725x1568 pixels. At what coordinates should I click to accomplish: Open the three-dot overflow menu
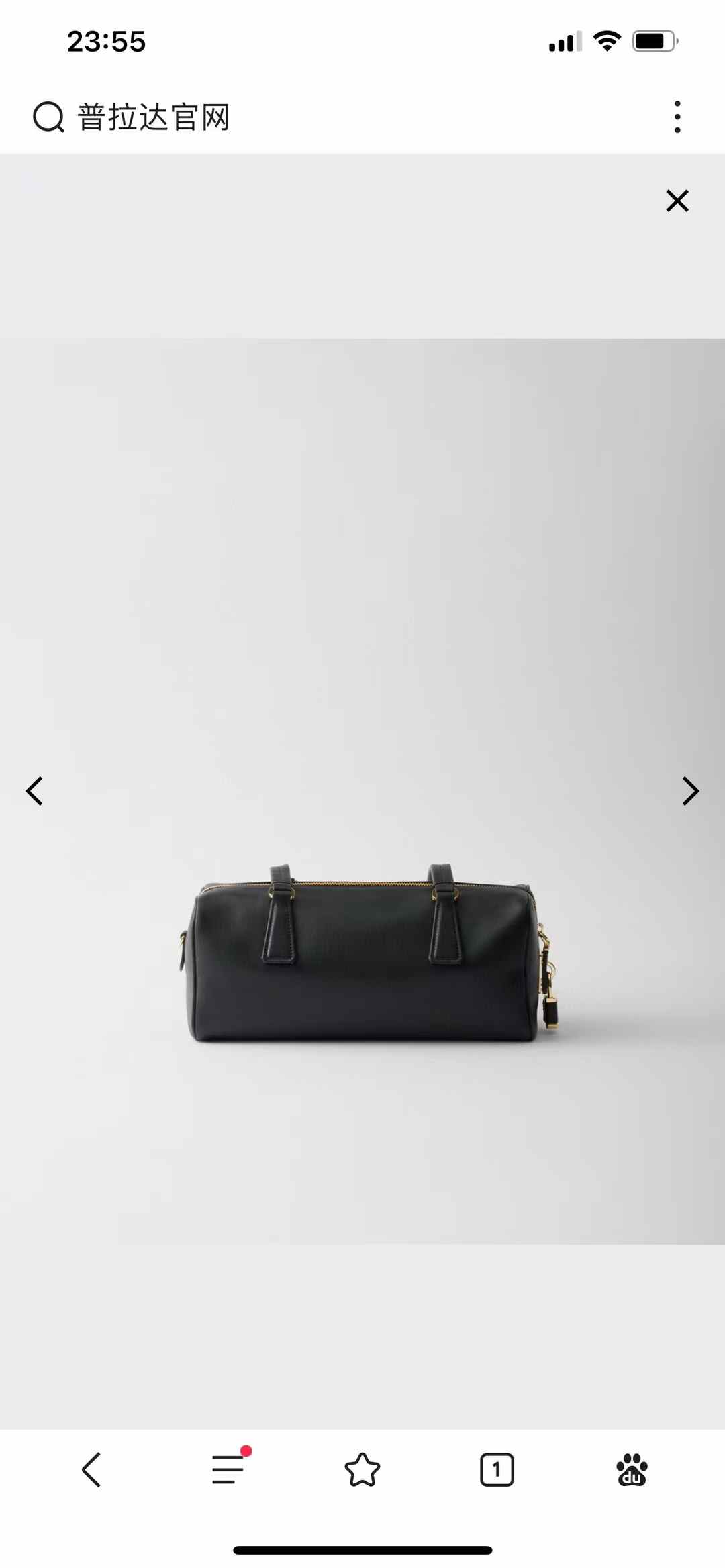pos(677,117)
